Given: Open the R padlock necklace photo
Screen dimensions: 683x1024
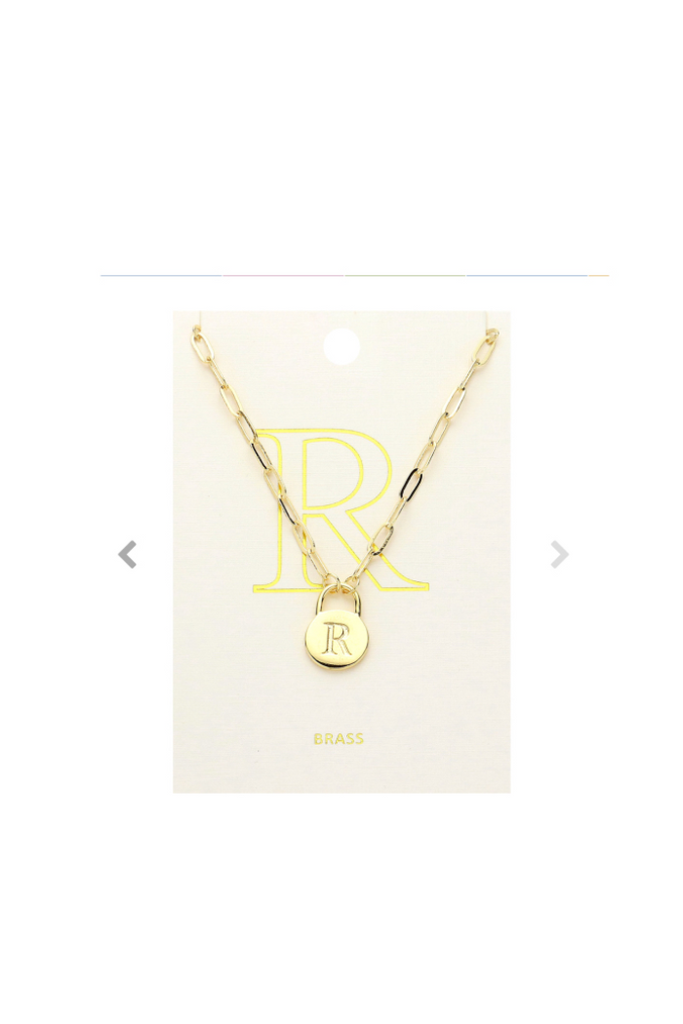Looking at the screenshot, I should [341, 551].
